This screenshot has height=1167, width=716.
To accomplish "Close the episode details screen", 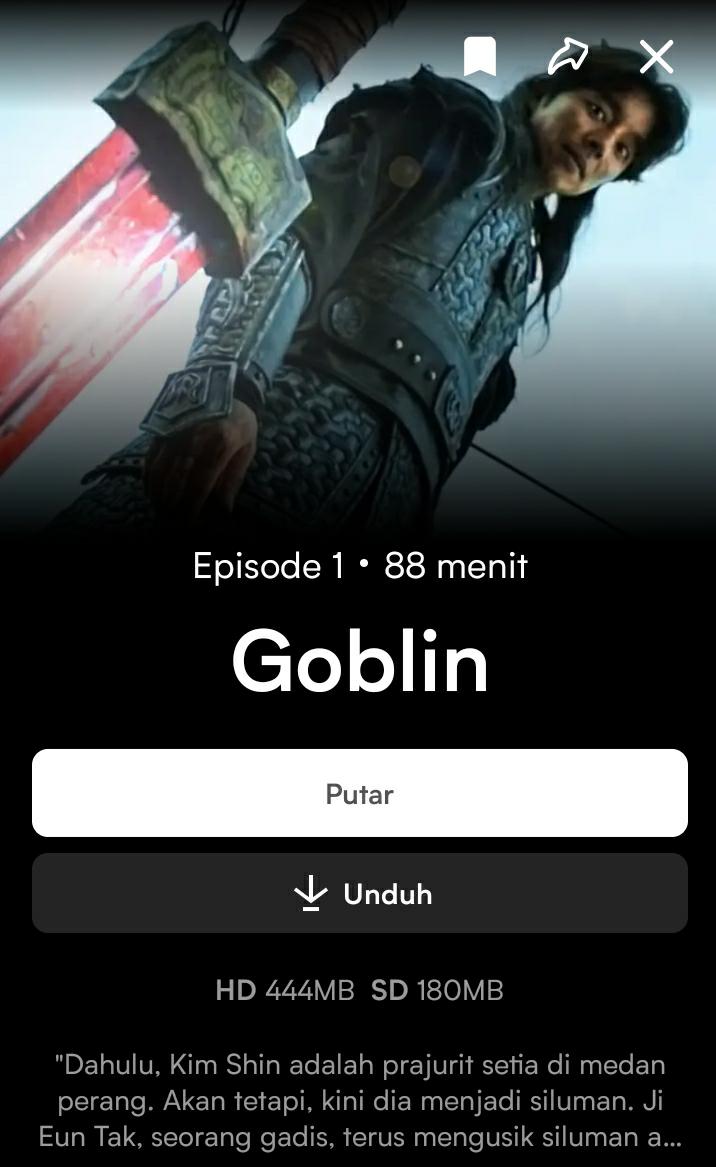I will (656, 57).
